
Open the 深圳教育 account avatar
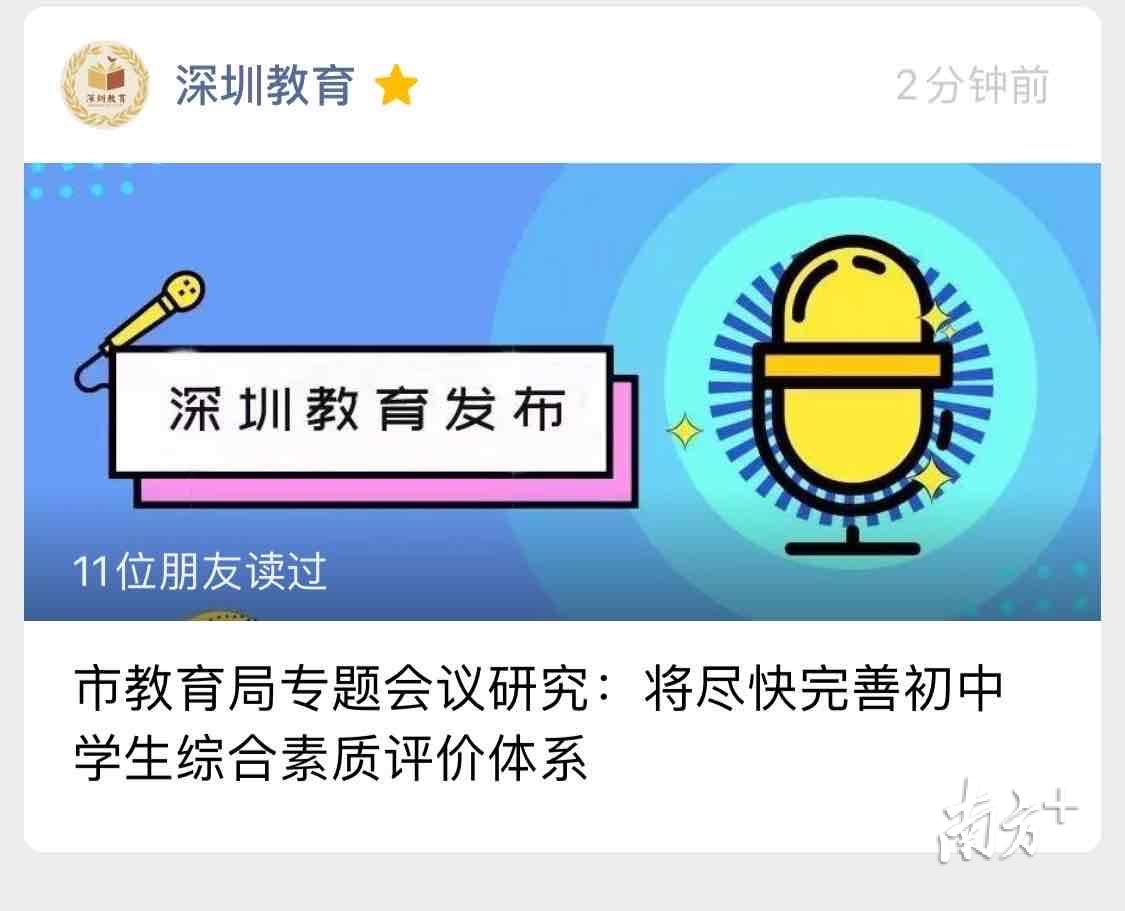105,85
